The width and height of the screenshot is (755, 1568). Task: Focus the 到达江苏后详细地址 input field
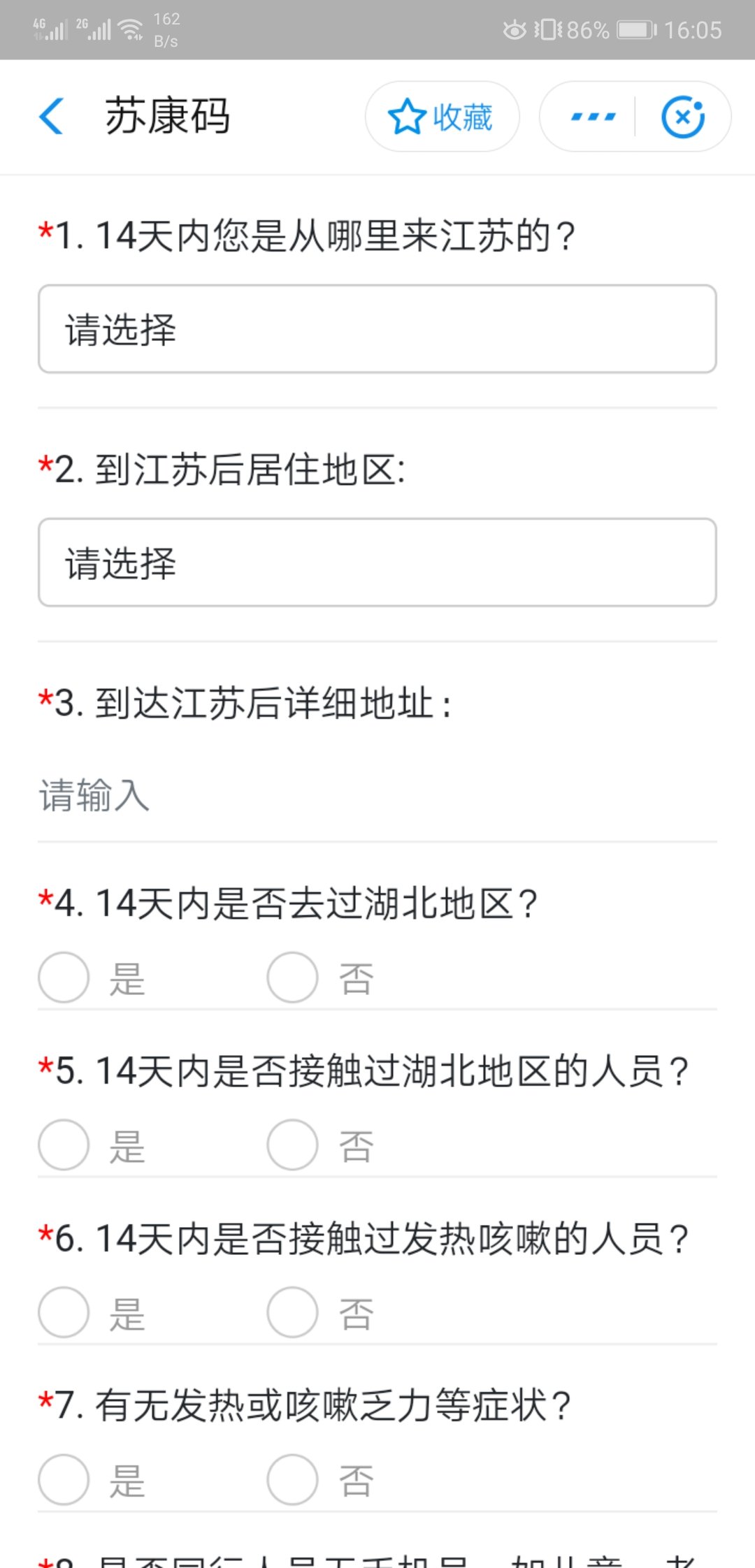tap(377, 796)
